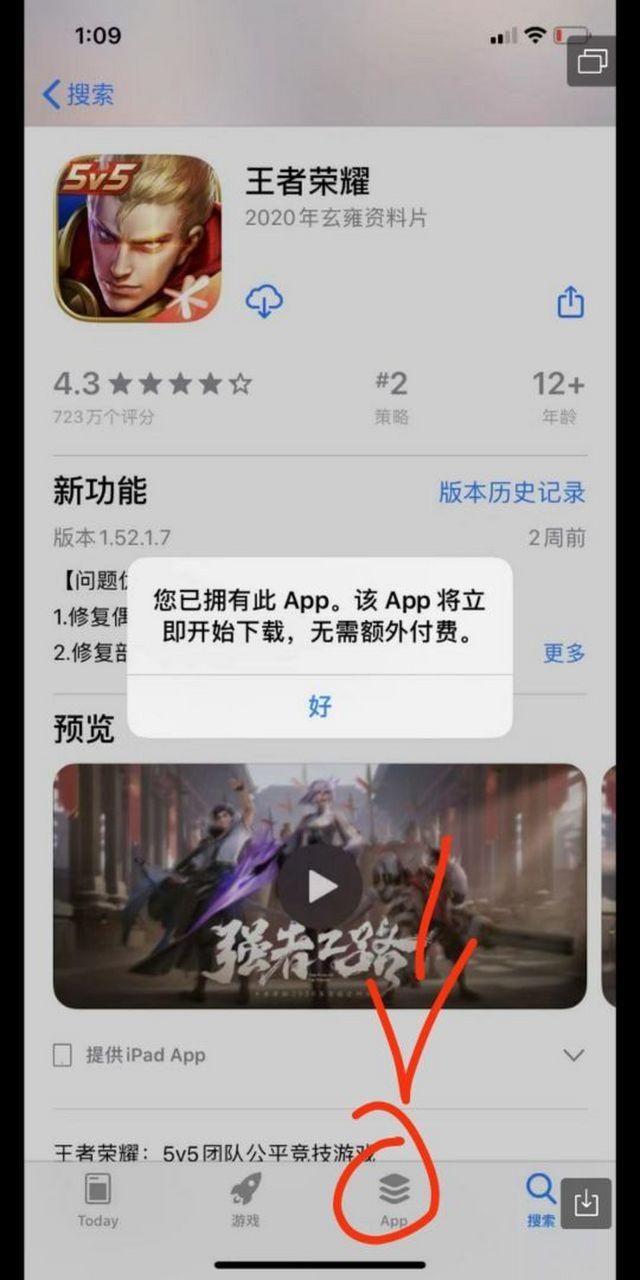Viewport: 640px width, 1280px height.
Task: Switch to the Today tab
Action: 98,1200
